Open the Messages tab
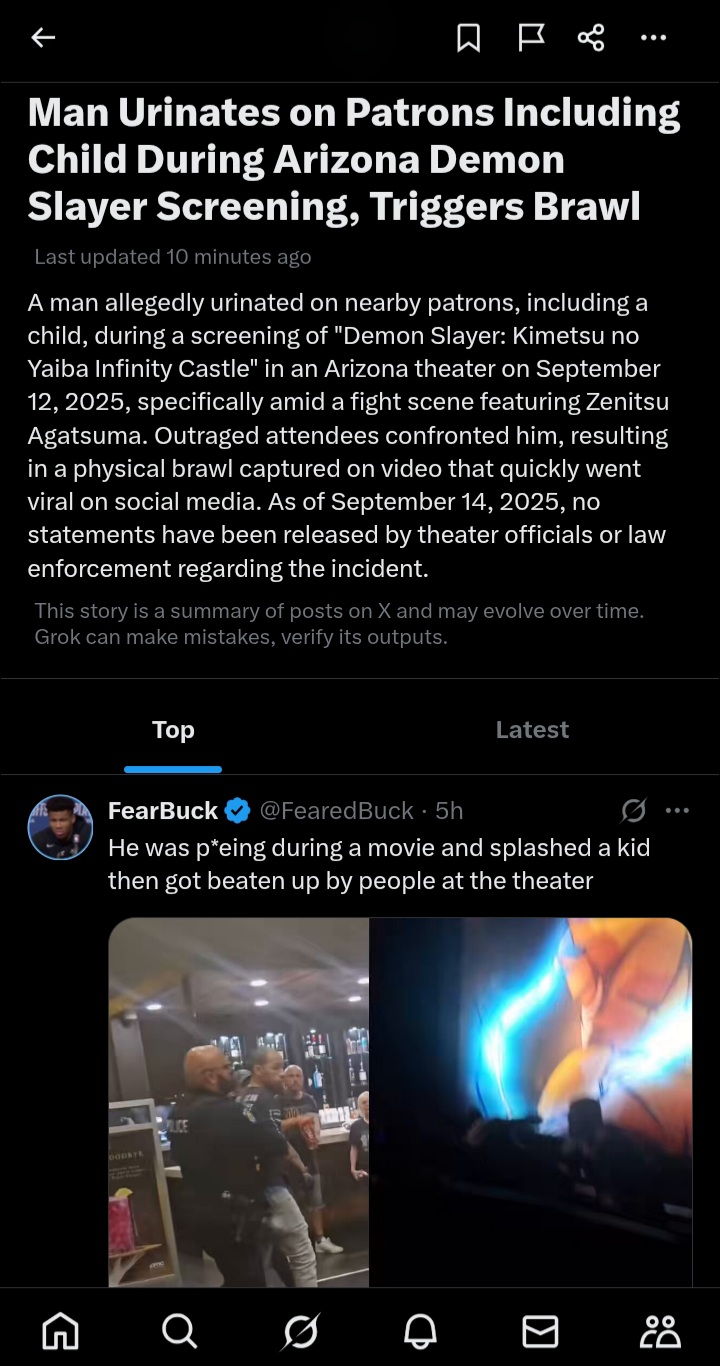The width and height of the screenshot is (720, 1366). (540, 1330)
